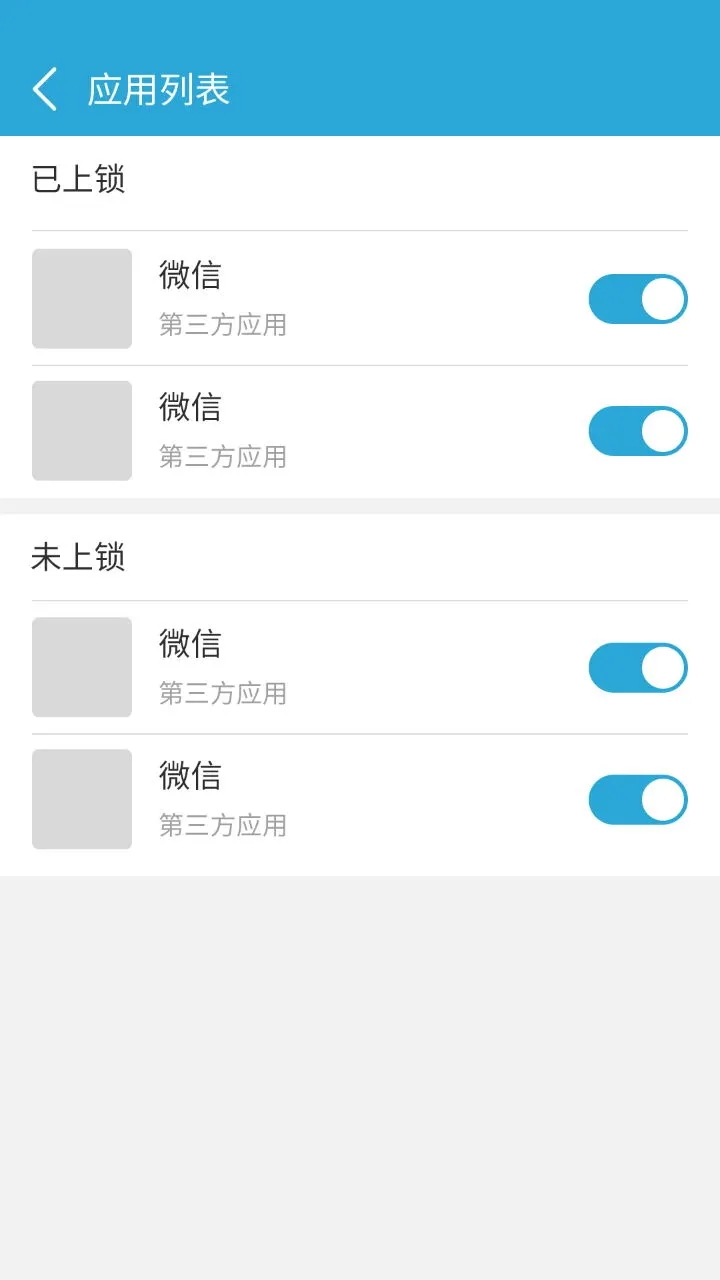The image size is (720, 1280).
Task: Tap the second 微信 app icon under 已上锁
Action: click(81, 430)
